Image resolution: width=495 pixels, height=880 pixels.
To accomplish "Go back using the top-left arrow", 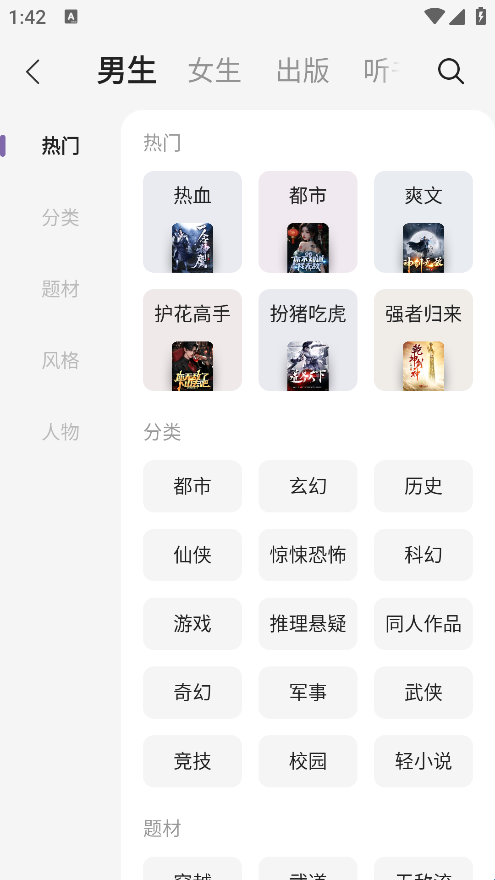I will coord(33,72).
